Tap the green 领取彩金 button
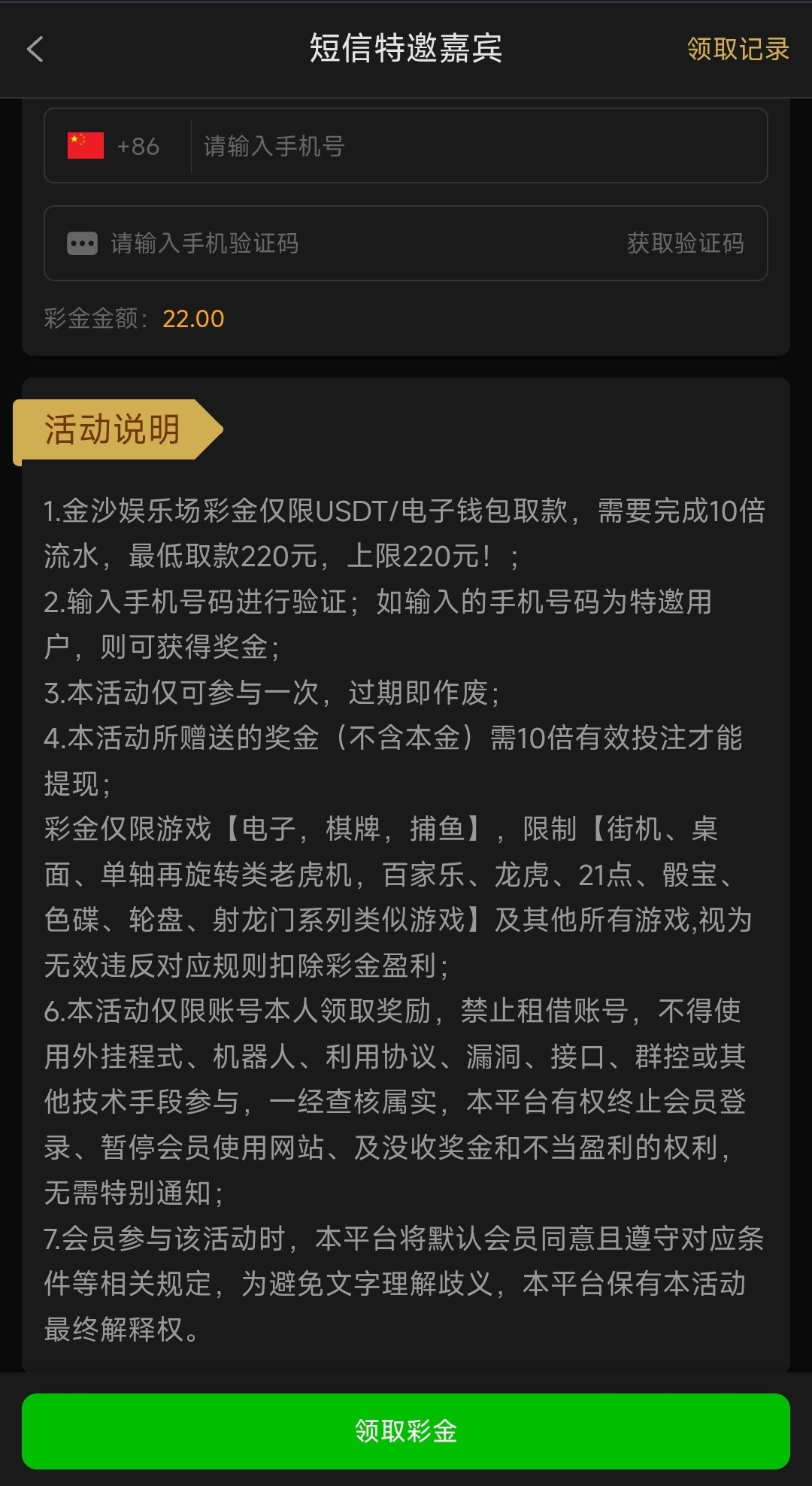This screenshot has width=812, height=1486. point(406,1431)
